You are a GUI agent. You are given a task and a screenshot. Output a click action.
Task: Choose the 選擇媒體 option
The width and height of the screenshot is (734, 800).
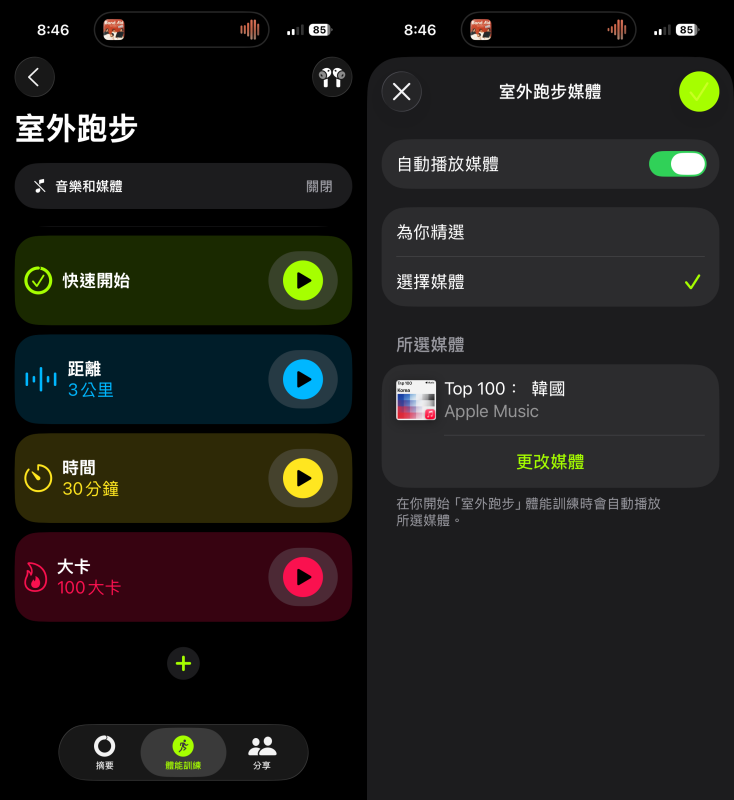click(x=550, y=282)
